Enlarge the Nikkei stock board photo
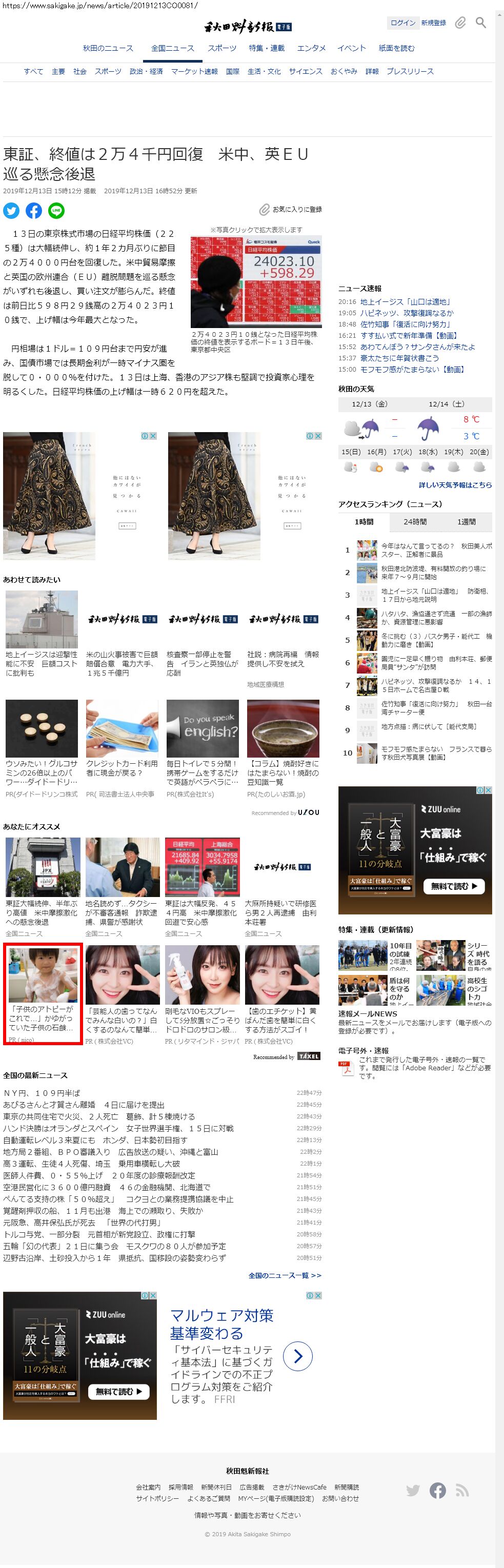 pyautogui.click(x=256, y=282)
